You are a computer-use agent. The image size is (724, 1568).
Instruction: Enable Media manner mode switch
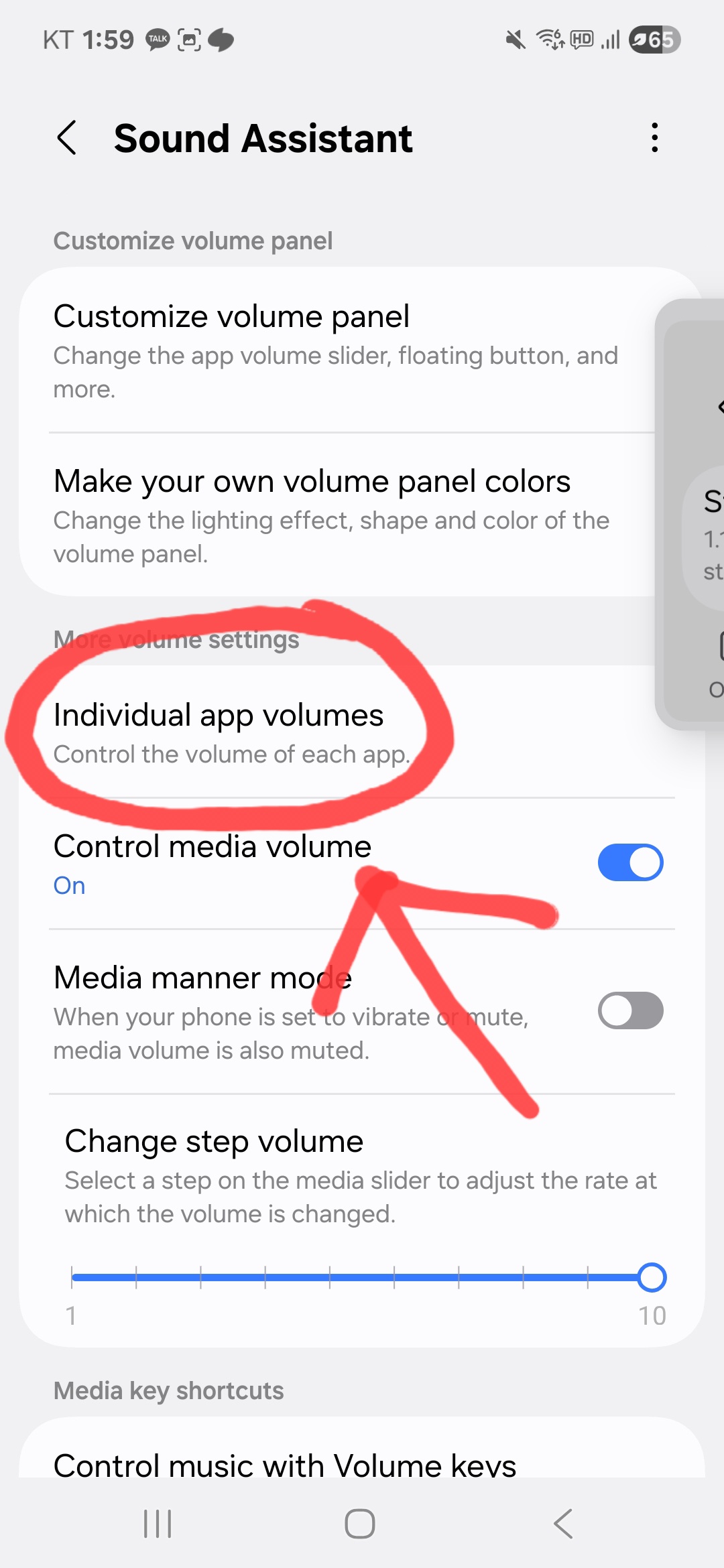click(x=630, y=1010)
